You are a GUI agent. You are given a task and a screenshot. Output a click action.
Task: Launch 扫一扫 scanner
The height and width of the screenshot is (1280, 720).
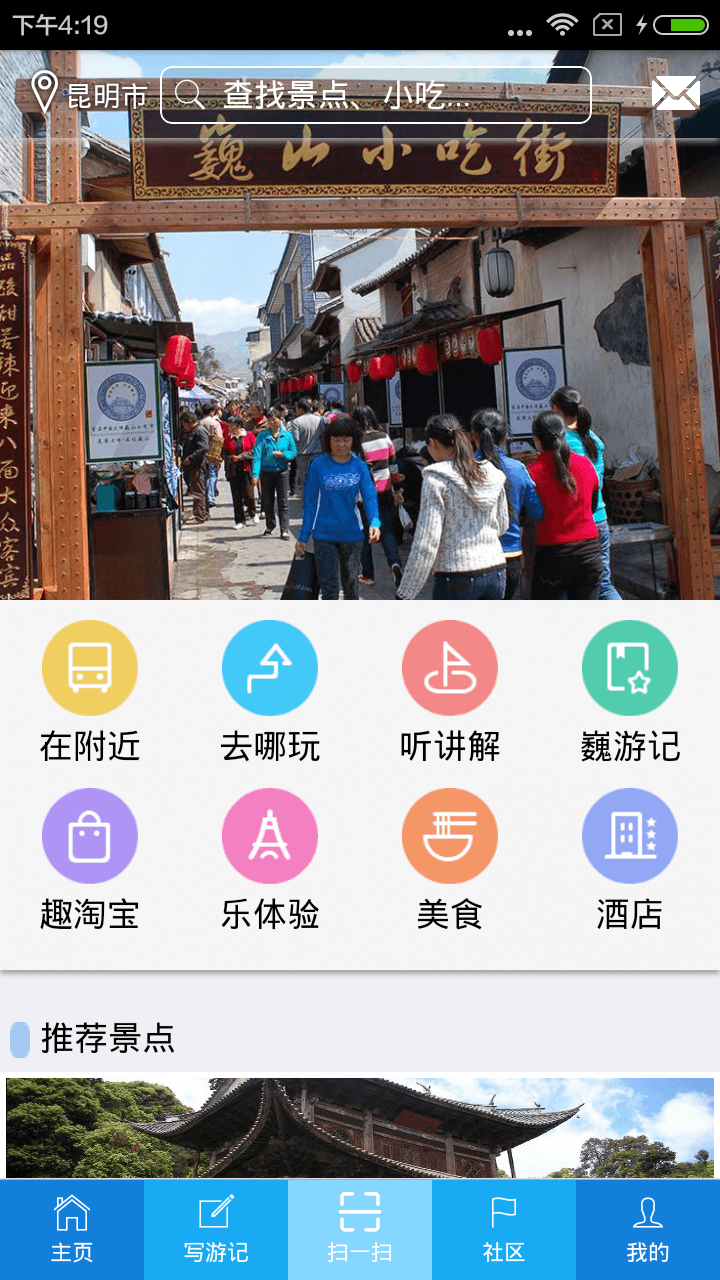click(360, 1230)
